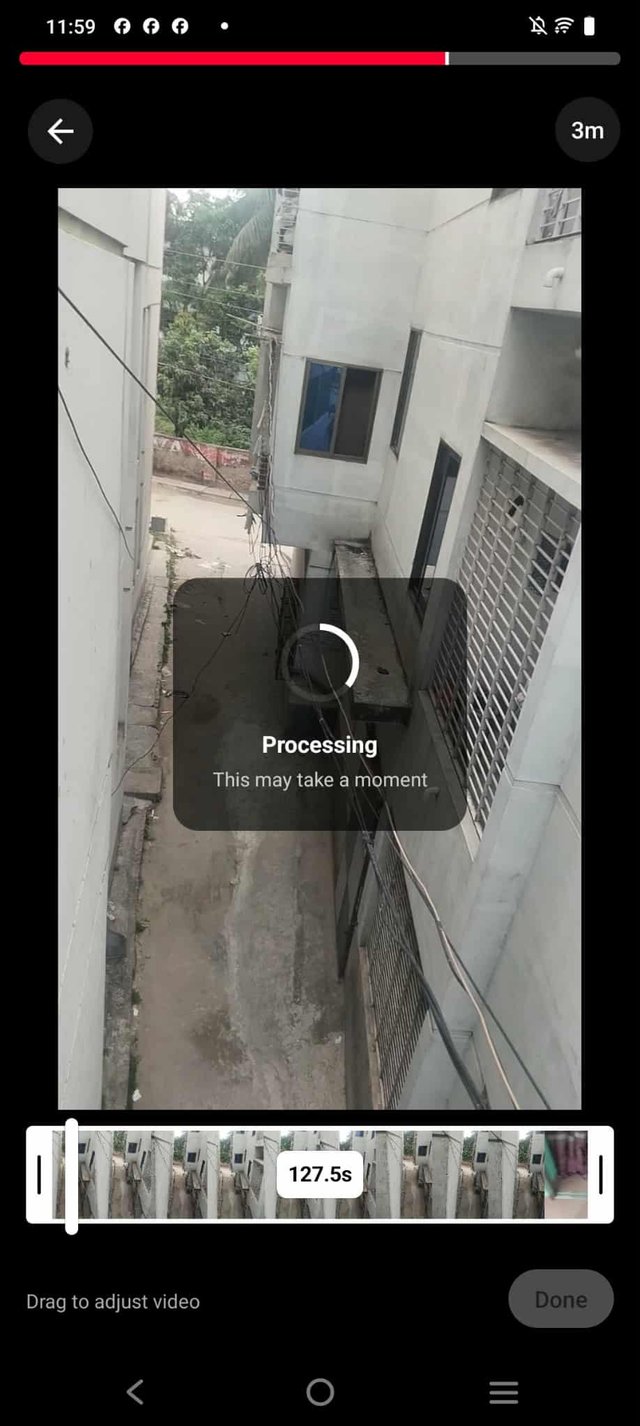Tap the video filmstrip timeline
This screenshot has width=640, height=1426.
420,1175
